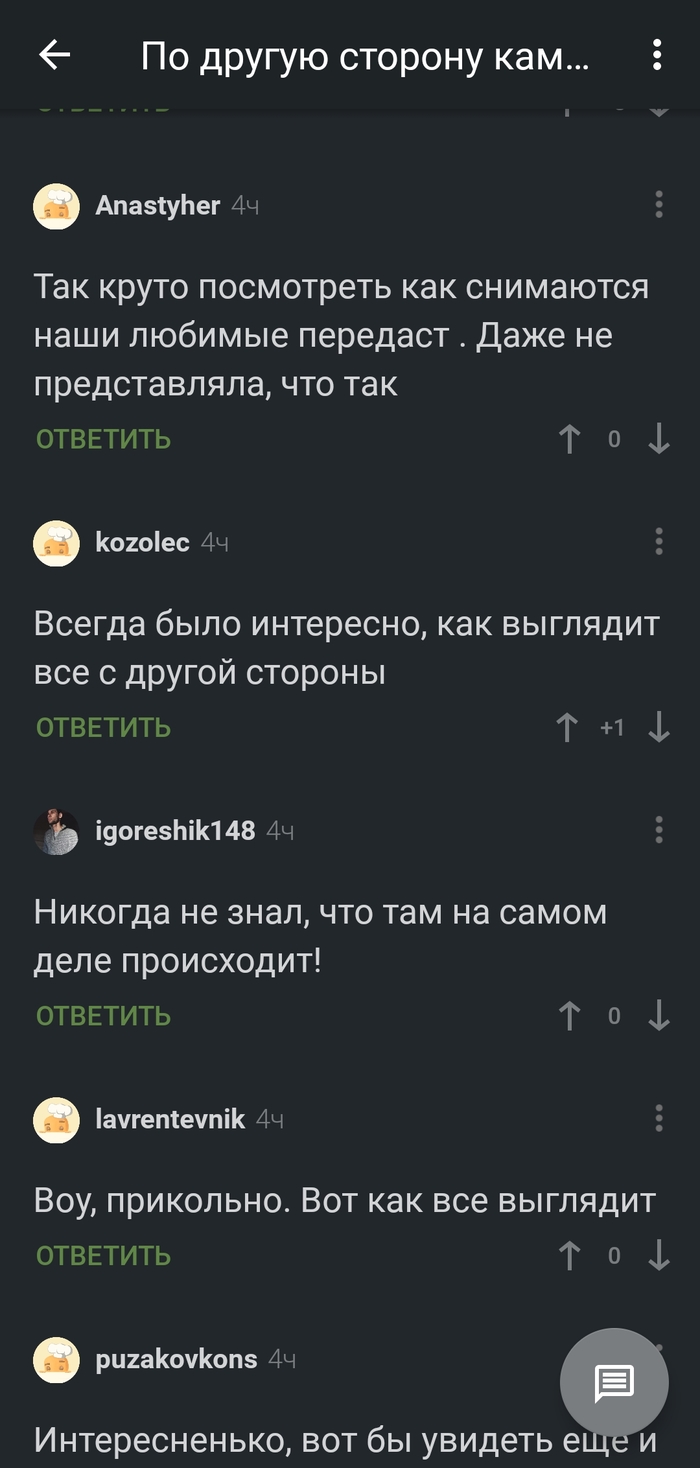The width and height of the screenshot is (700, 1468).
Task: Reply to Anastyher's comment
Action: (103, 439)
